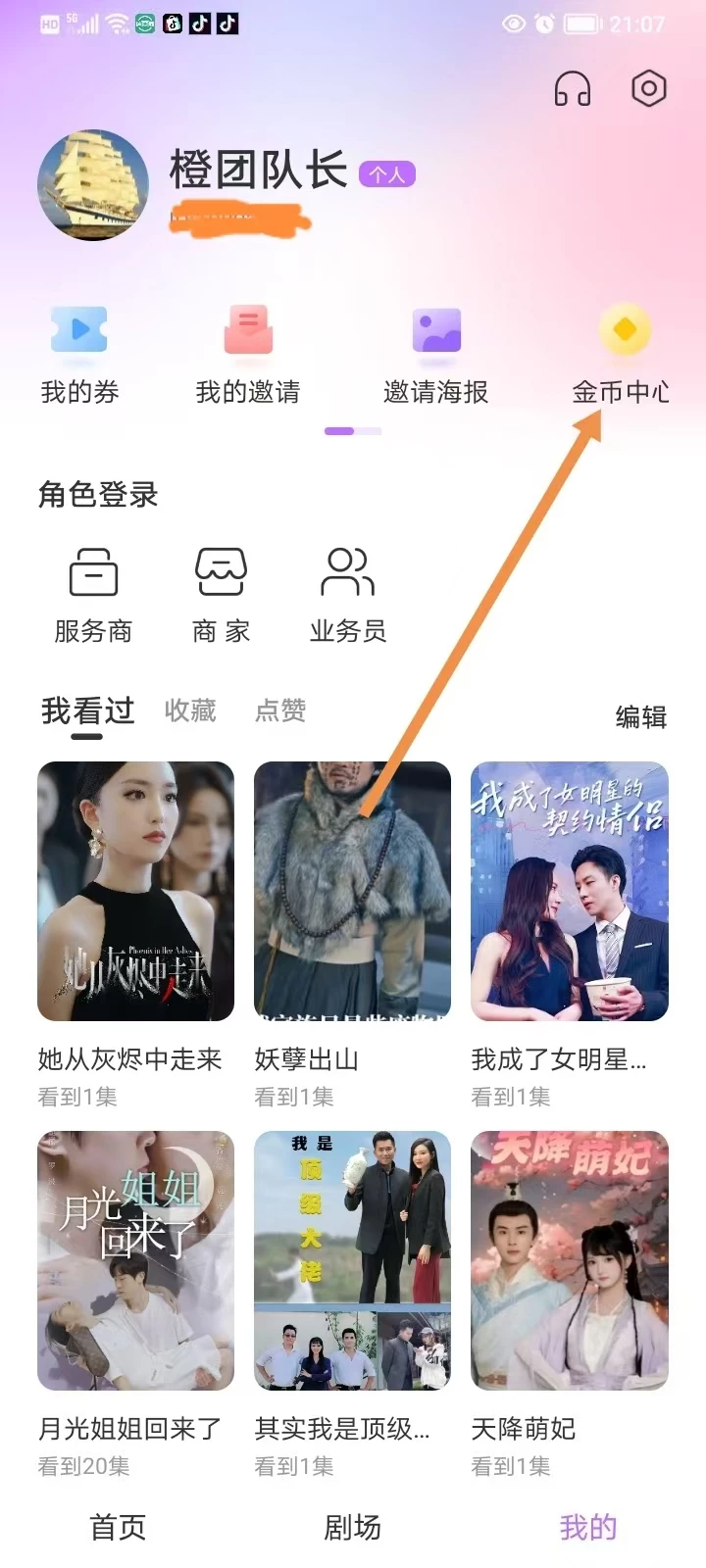Switch to the 点赞 tab
The image size is (706, 1568).
[x=280, y=710]
